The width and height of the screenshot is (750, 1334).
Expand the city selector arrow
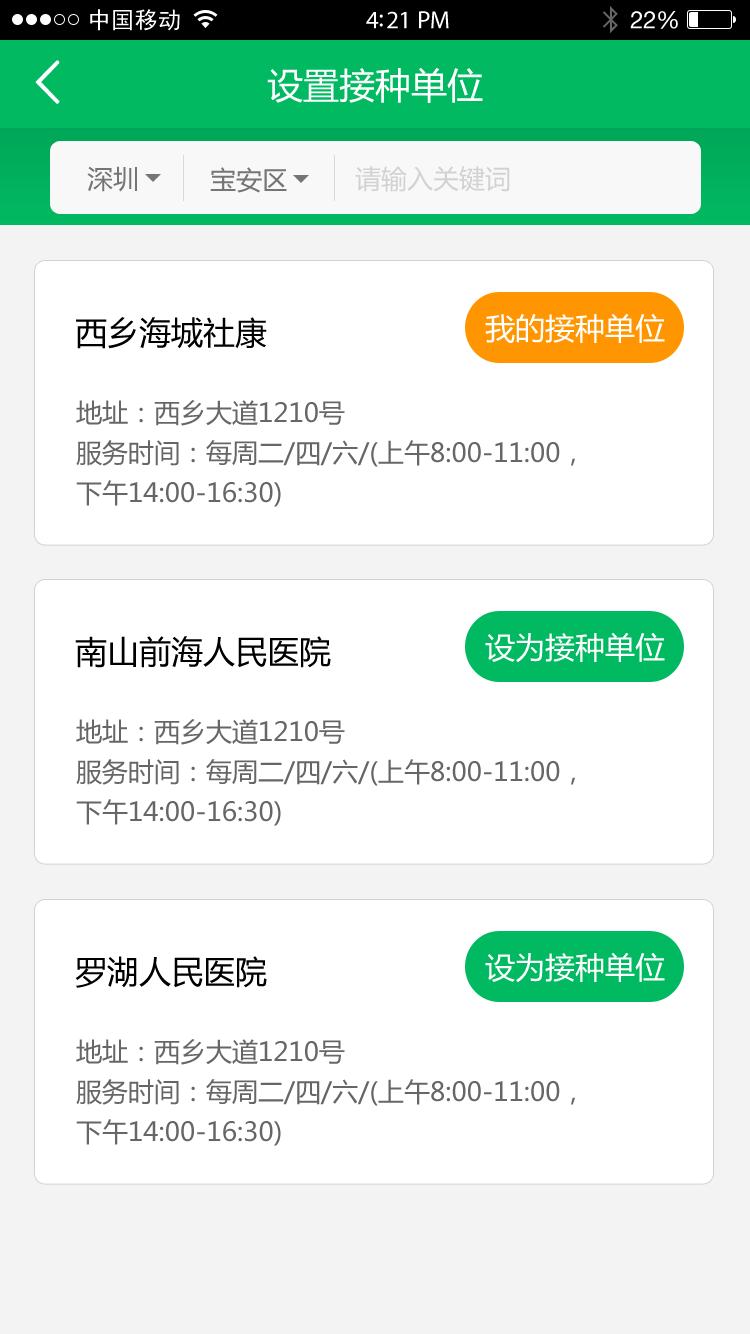click(x=154, y=178)
